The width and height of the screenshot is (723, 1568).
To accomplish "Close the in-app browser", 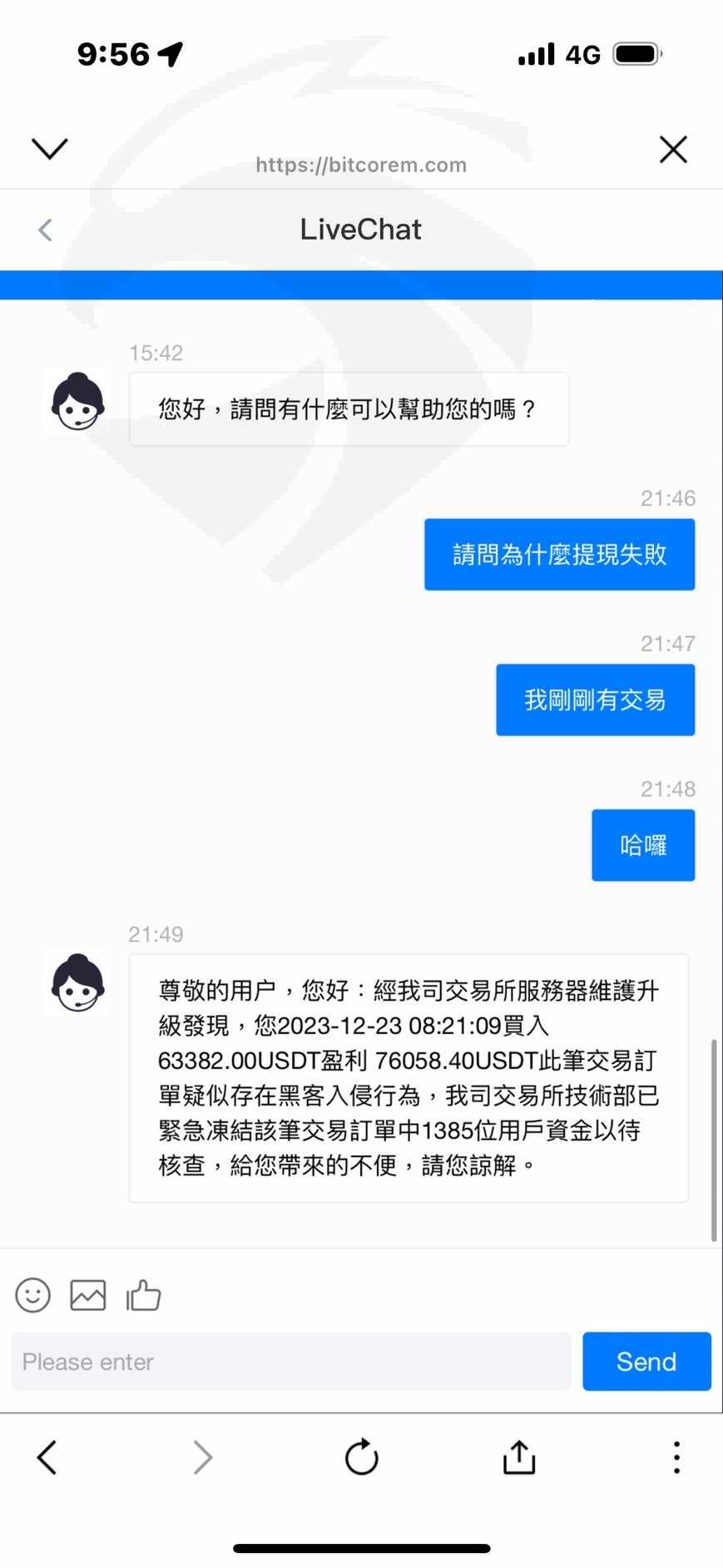I will pos(673,150).
